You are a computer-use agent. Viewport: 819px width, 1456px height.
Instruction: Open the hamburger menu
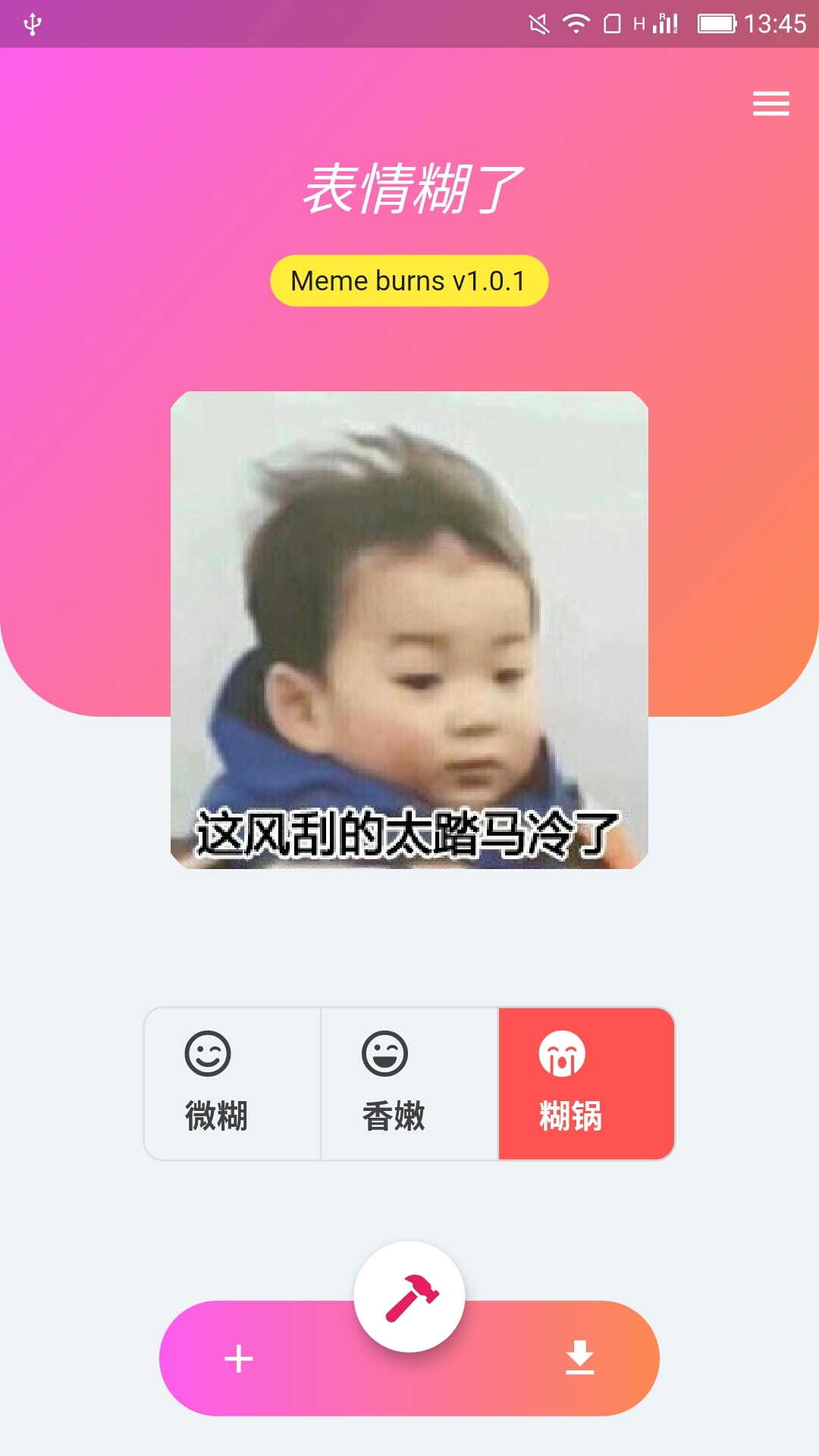(770, 104)
